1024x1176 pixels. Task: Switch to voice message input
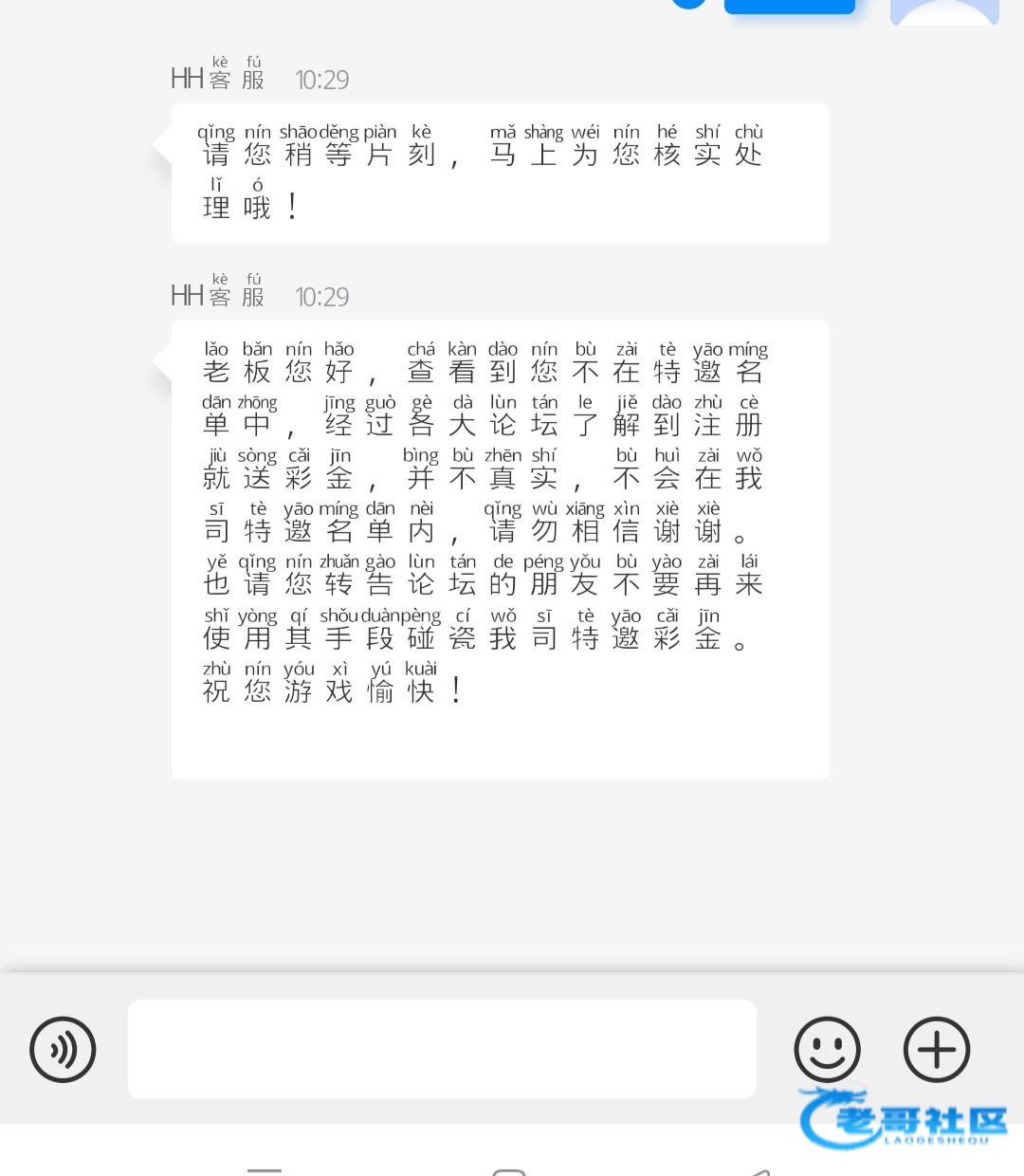tap(63, 1049)
